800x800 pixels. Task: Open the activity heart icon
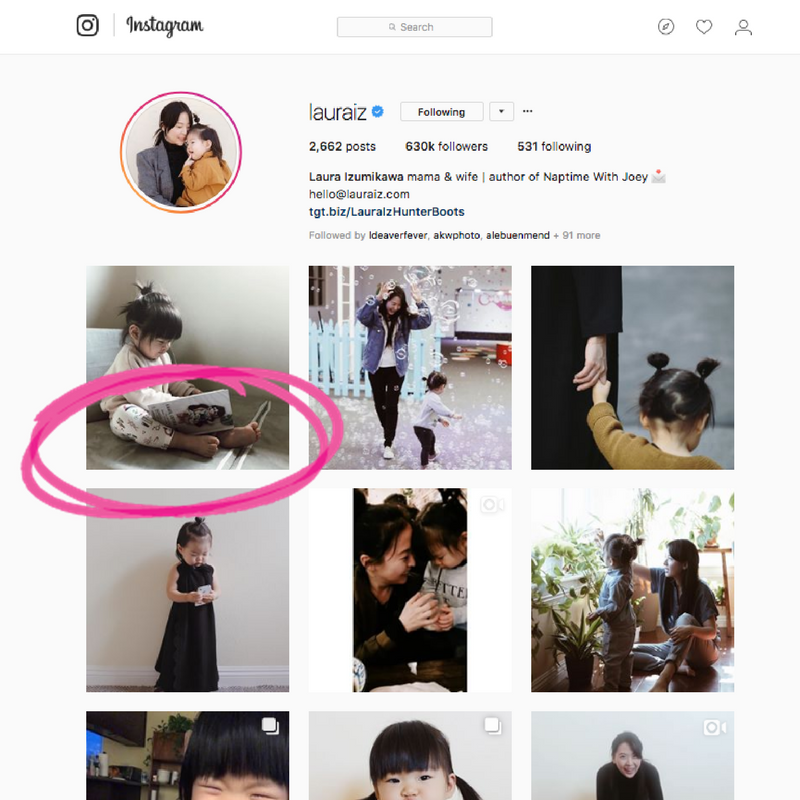(704, 27)
